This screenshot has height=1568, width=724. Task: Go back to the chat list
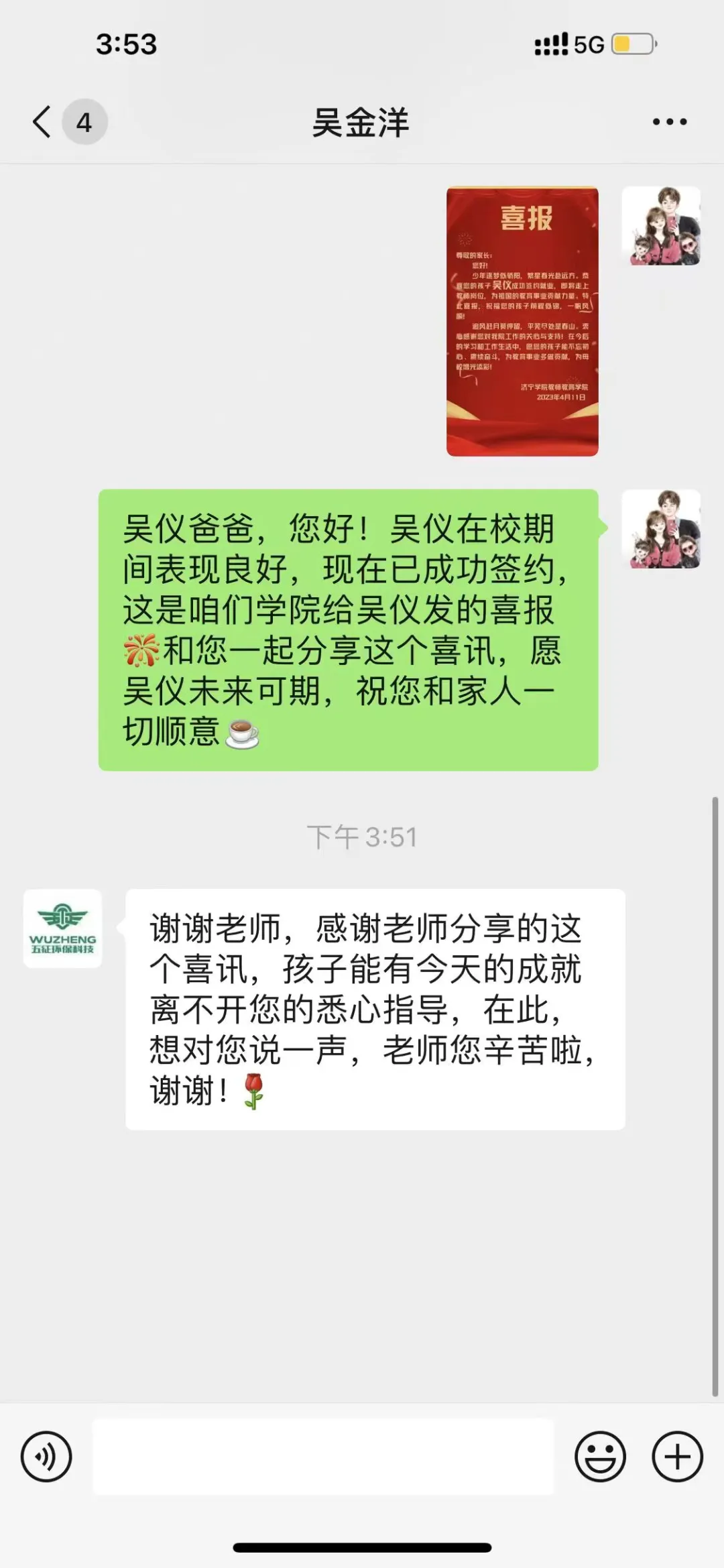43,122
